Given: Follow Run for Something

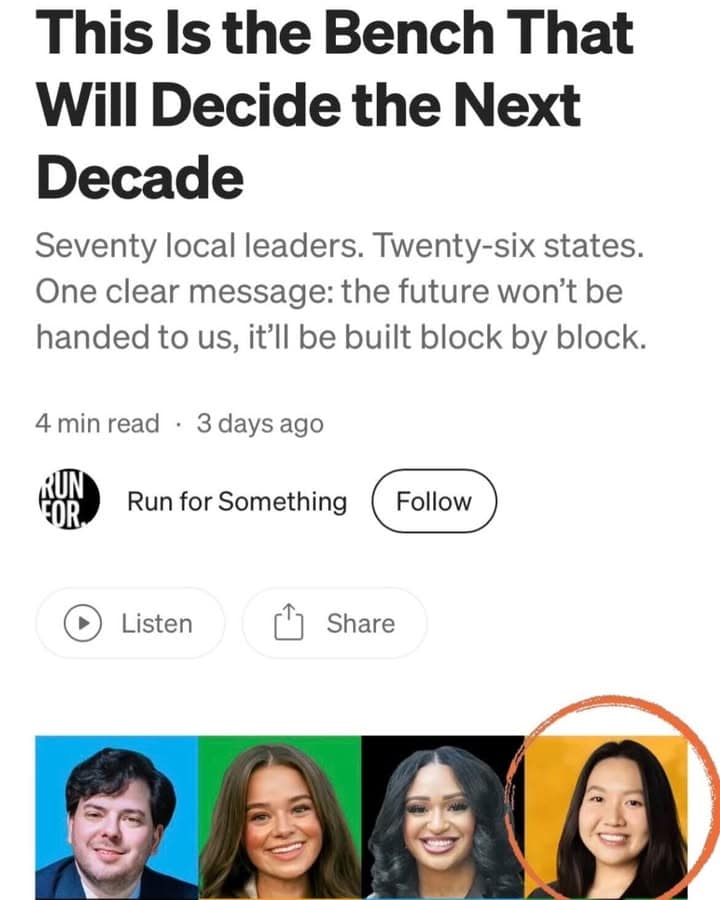Looking at the screenshot, I should point(433,501).
